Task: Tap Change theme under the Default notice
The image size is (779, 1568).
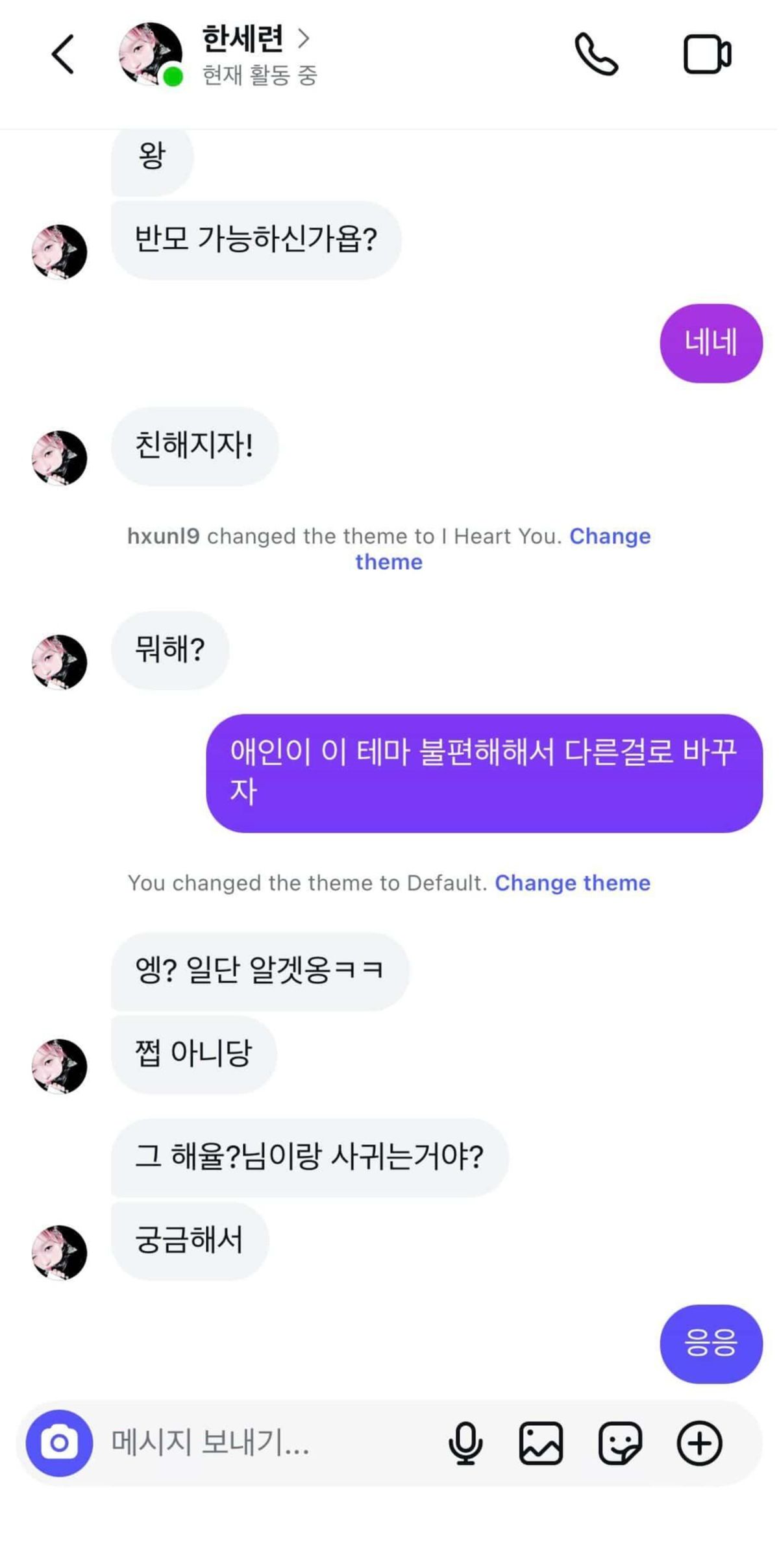Action: [572, 883]
